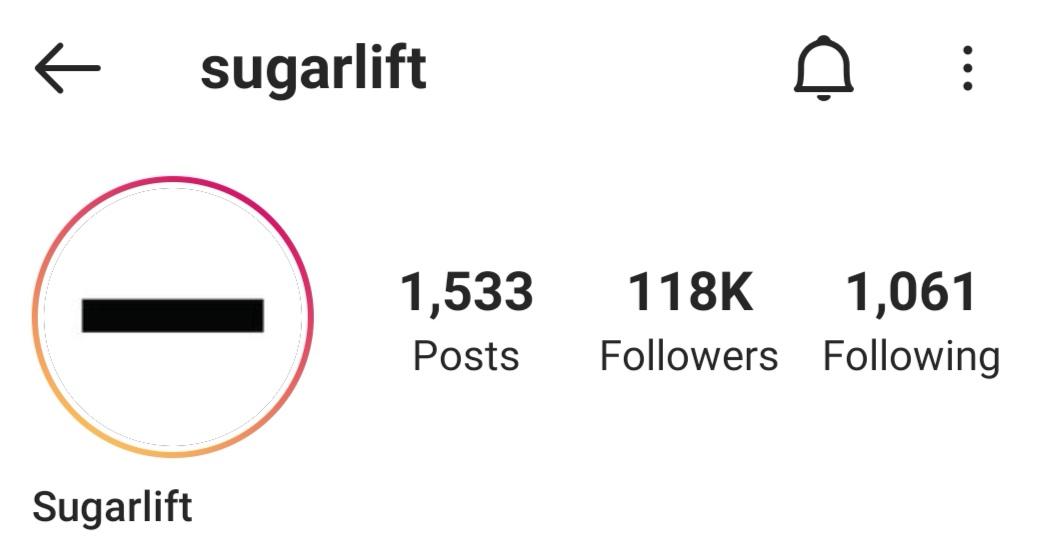Open the three-dot overflow menu
The height and width of the screenshot is (536, 1062).
click(x=967, y=69)
